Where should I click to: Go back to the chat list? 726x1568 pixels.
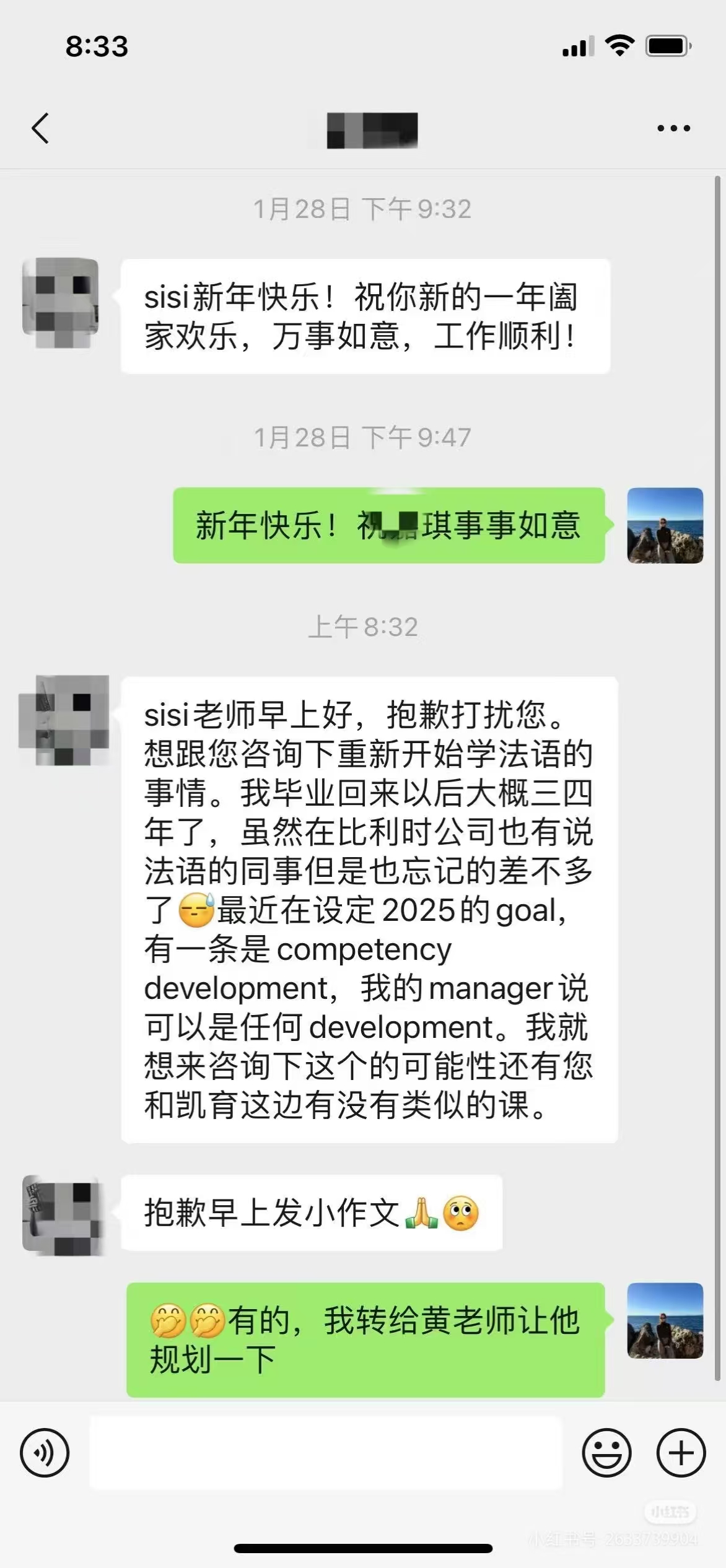tap(41, 128)
